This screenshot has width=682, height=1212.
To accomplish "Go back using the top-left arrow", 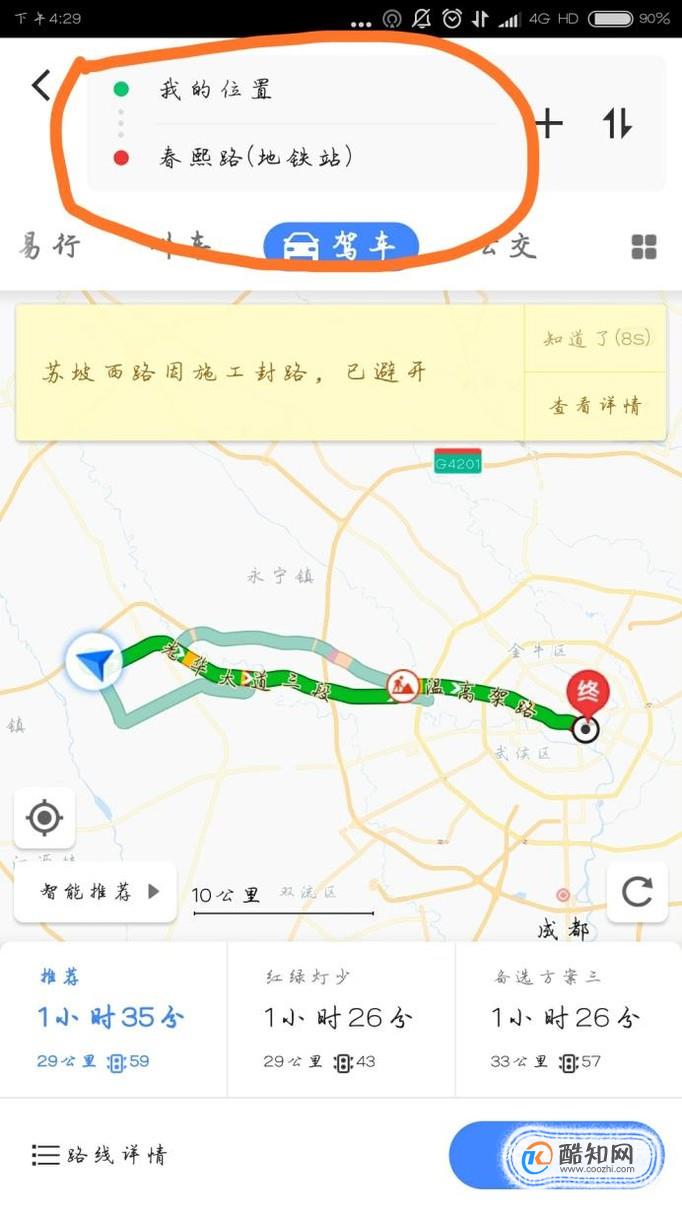I will coord(41,86).
